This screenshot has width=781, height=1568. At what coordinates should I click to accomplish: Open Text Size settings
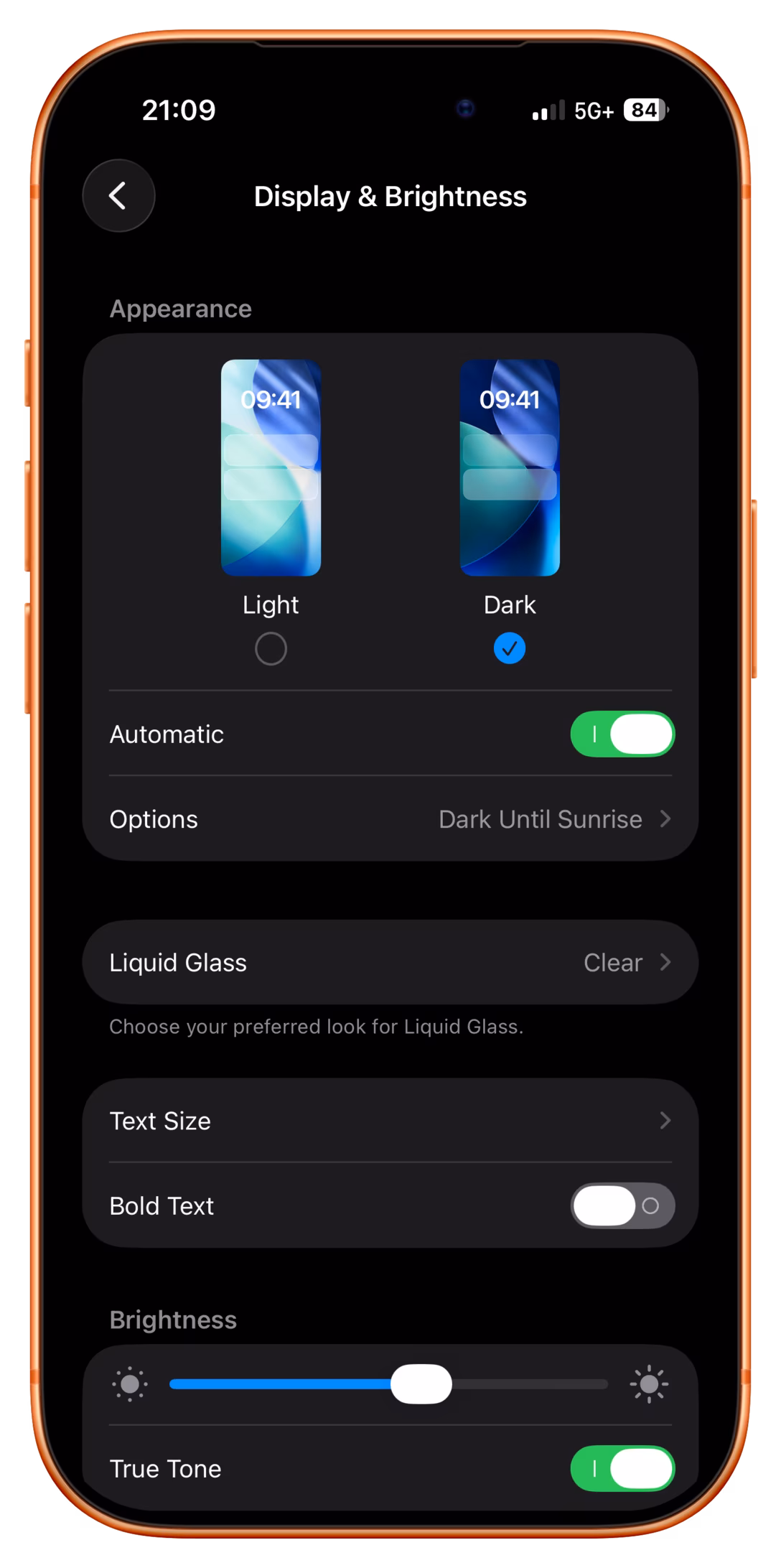[x=390, y=1121]
